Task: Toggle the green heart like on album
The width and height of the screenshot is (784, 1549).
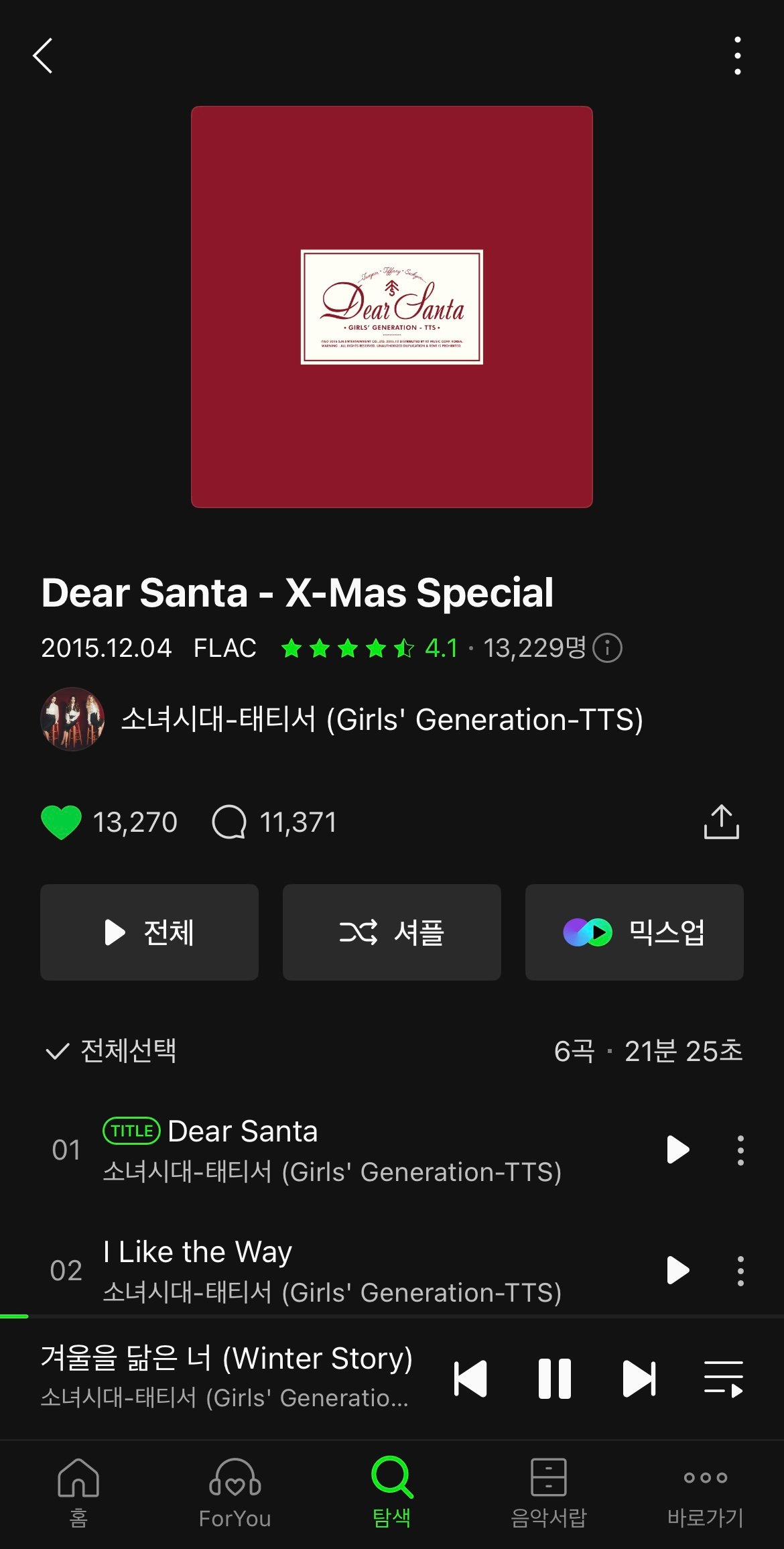Action: pyautogui.click(x=61, y=822)
